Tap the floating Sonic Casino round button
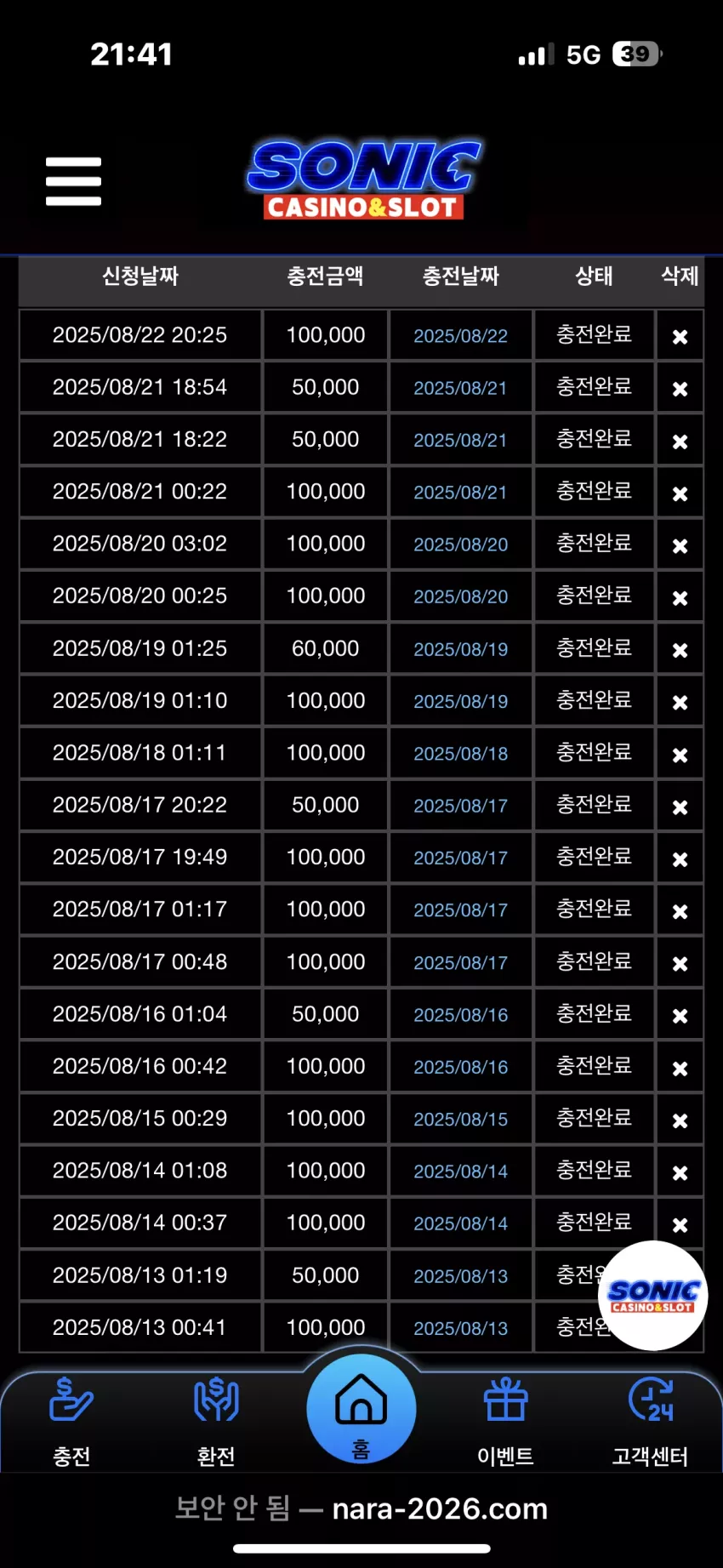 [653, 1295]
